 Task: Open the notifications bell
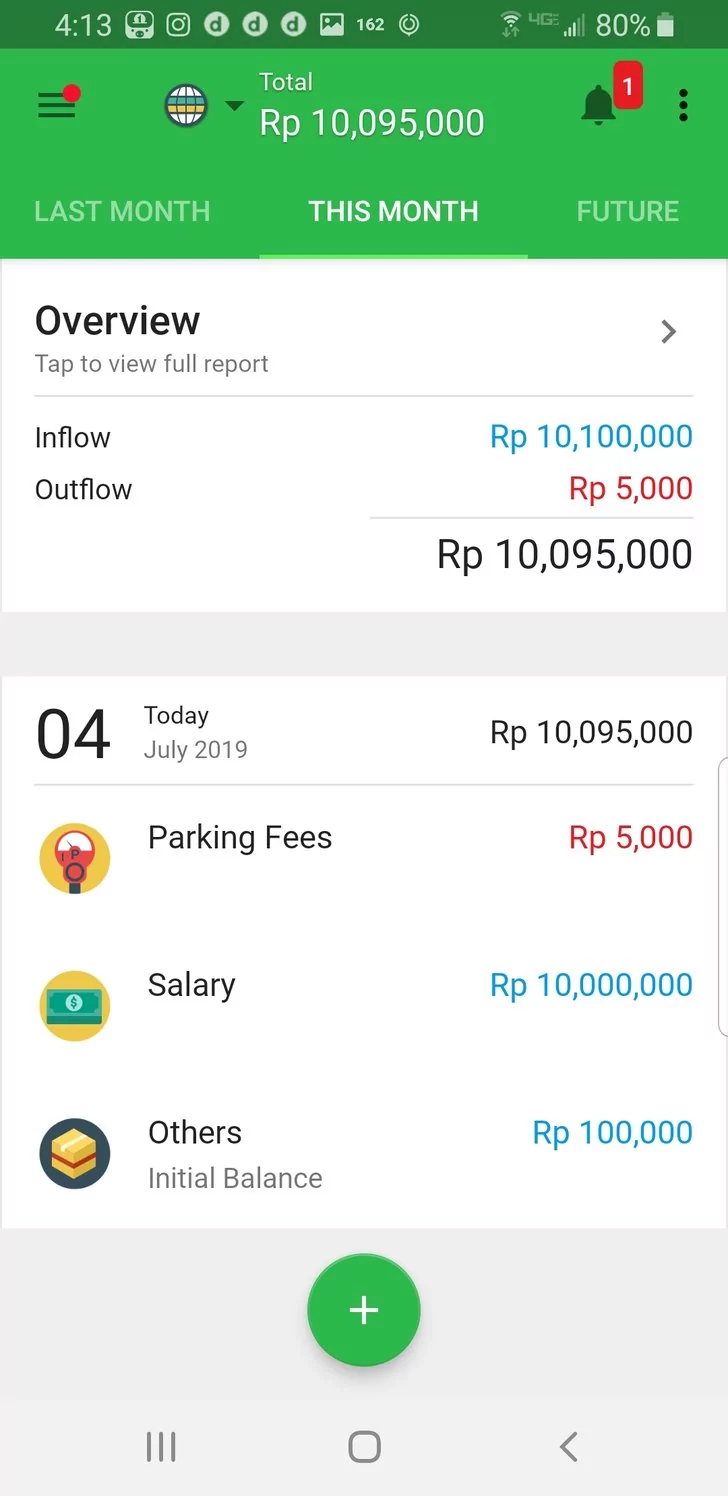tap(599, 105)
